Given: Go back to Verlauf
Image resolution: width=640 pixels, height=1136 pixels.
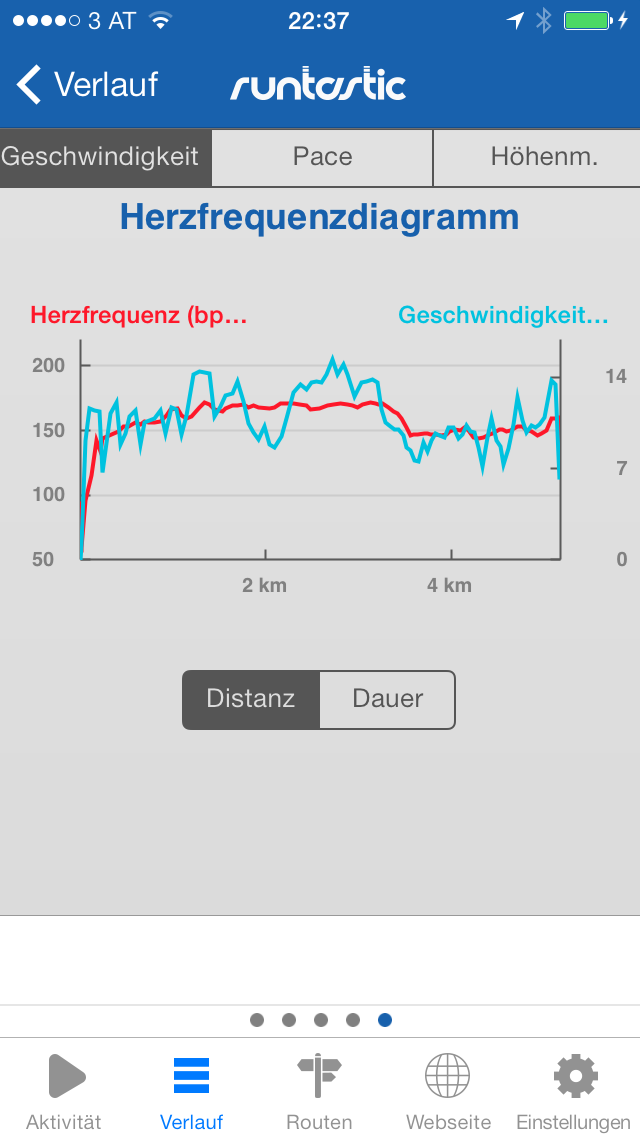Looking at the screenshot, I should [x=88, y=85].
